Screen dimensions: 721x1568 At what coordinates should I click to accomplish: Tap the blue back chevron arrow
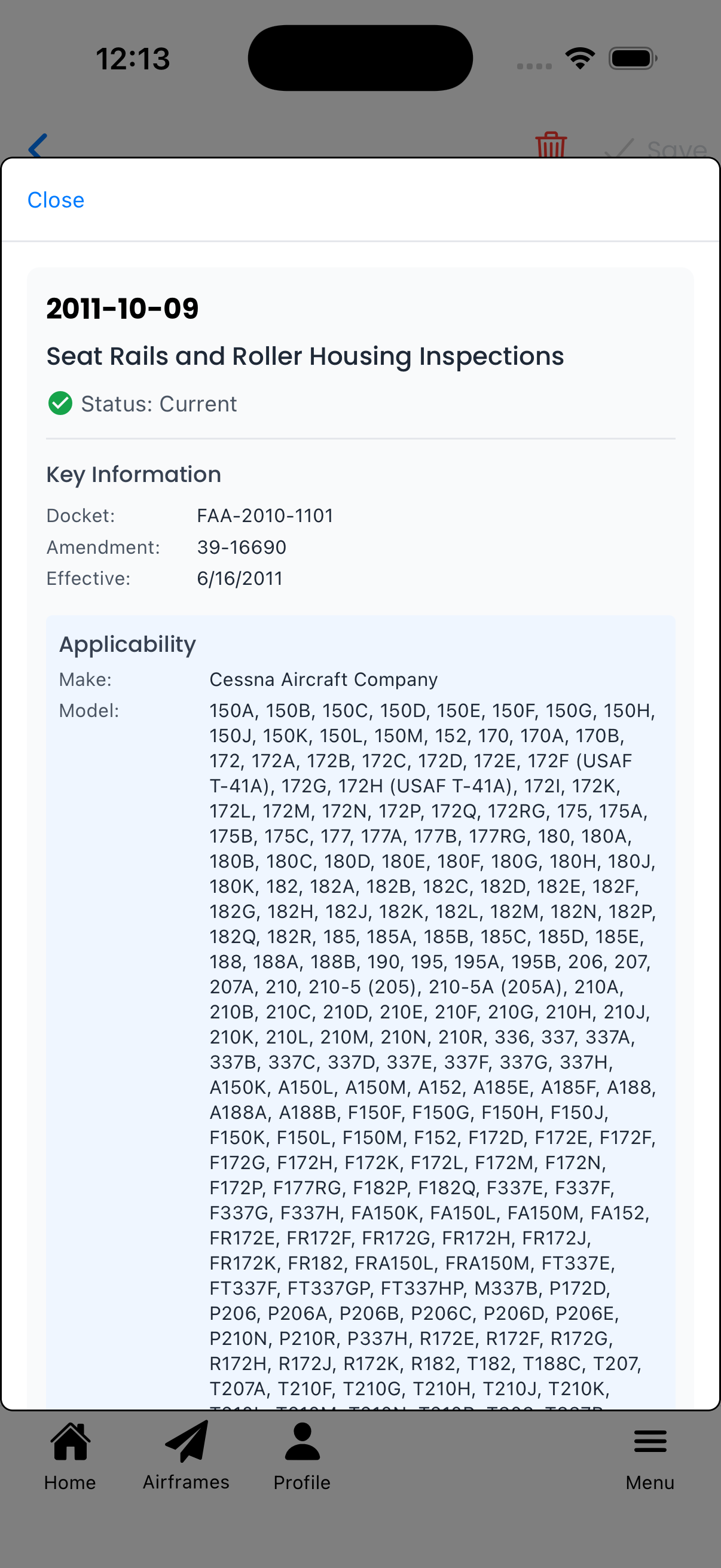(36, 146)
